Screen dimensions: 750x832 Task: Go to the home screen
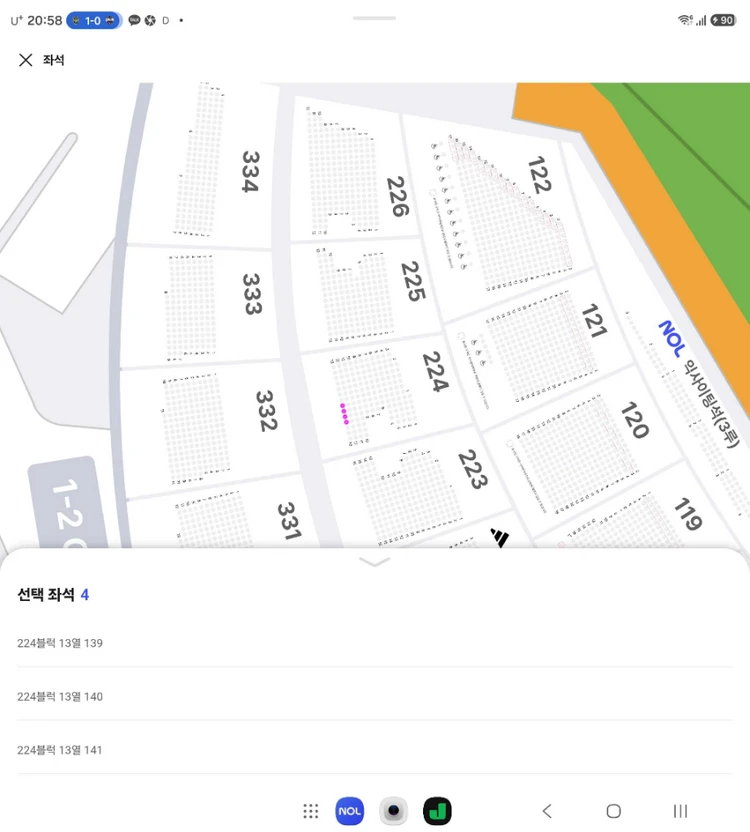click(614, 811)
